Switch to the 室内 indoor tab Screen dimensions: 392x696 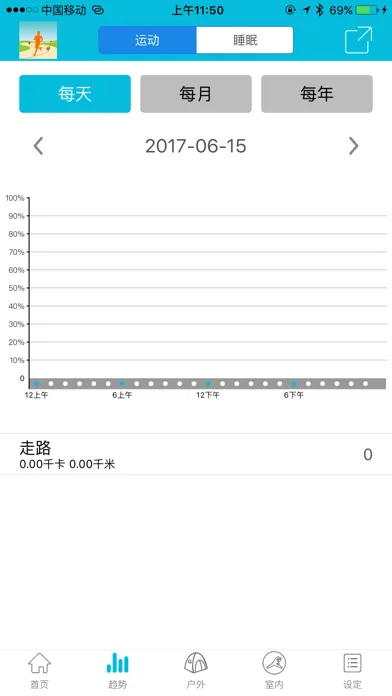point(274,671)
